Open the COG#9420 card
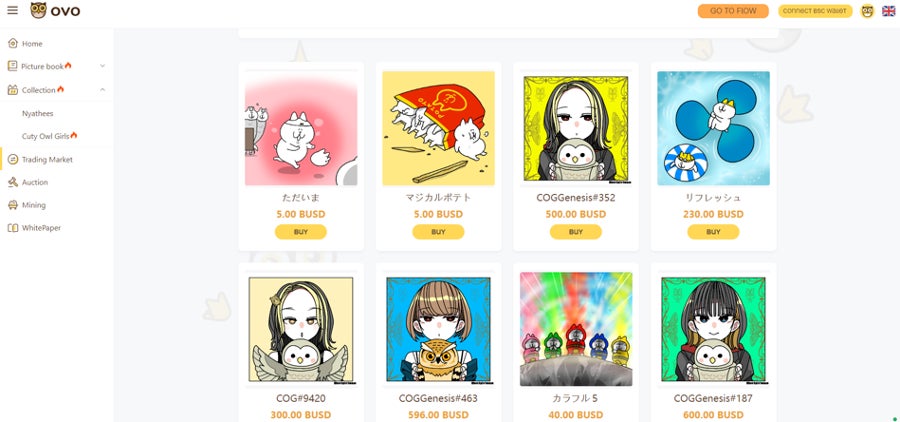900x422 pixels. 301,330
